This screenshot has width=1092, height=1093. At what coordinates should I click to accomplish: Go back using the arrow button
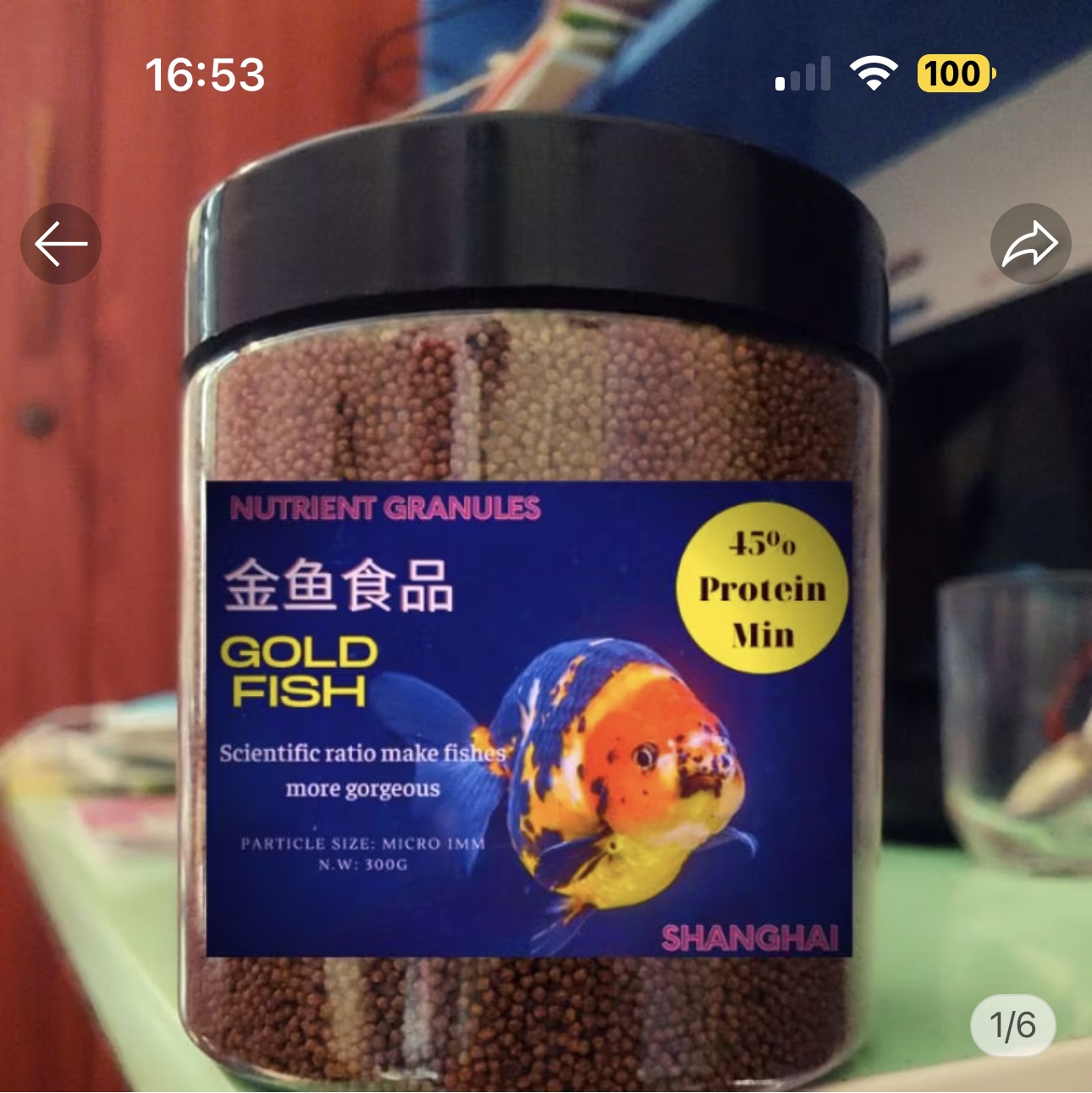61,244
